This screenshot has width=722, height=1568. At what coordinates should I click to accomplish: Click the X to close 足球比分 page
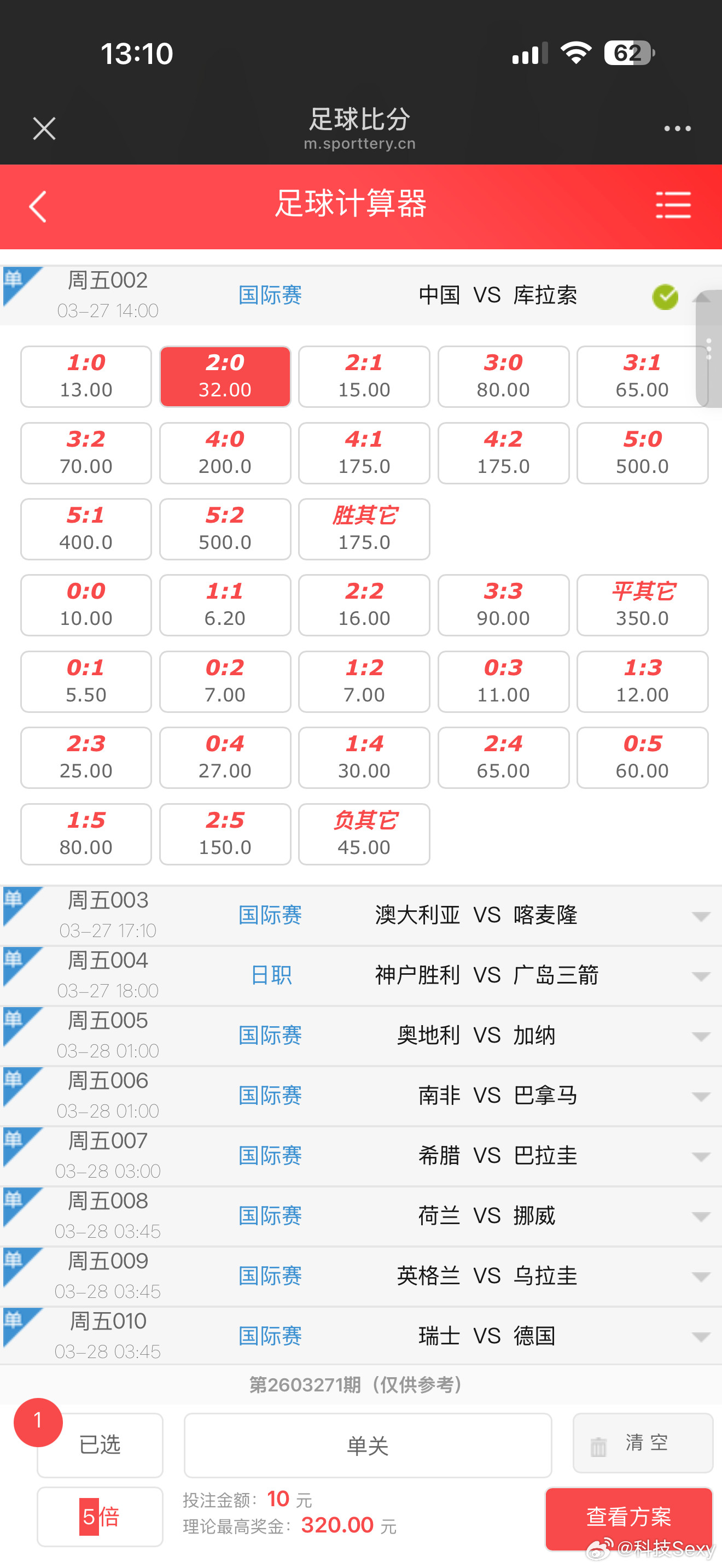[x=43, y=128]
